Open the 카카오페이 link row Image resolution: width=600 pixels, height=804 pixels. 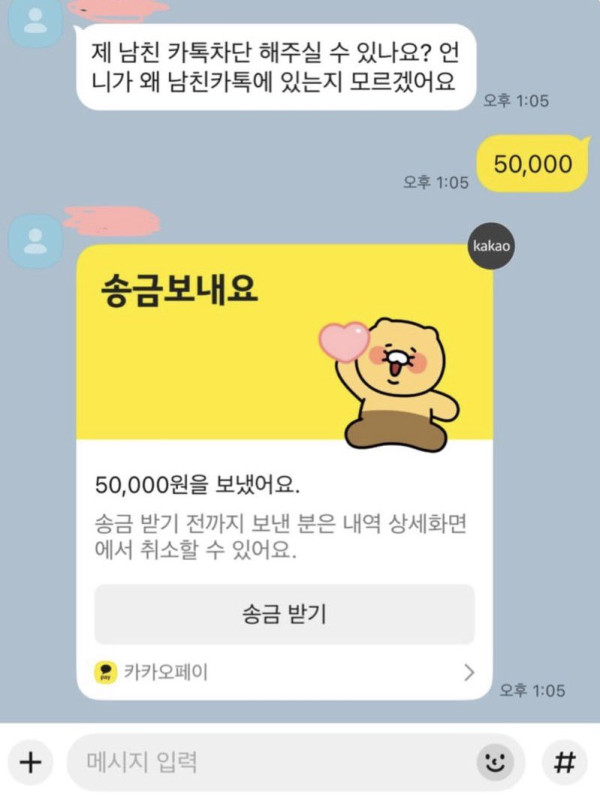(x=284, y=673)
